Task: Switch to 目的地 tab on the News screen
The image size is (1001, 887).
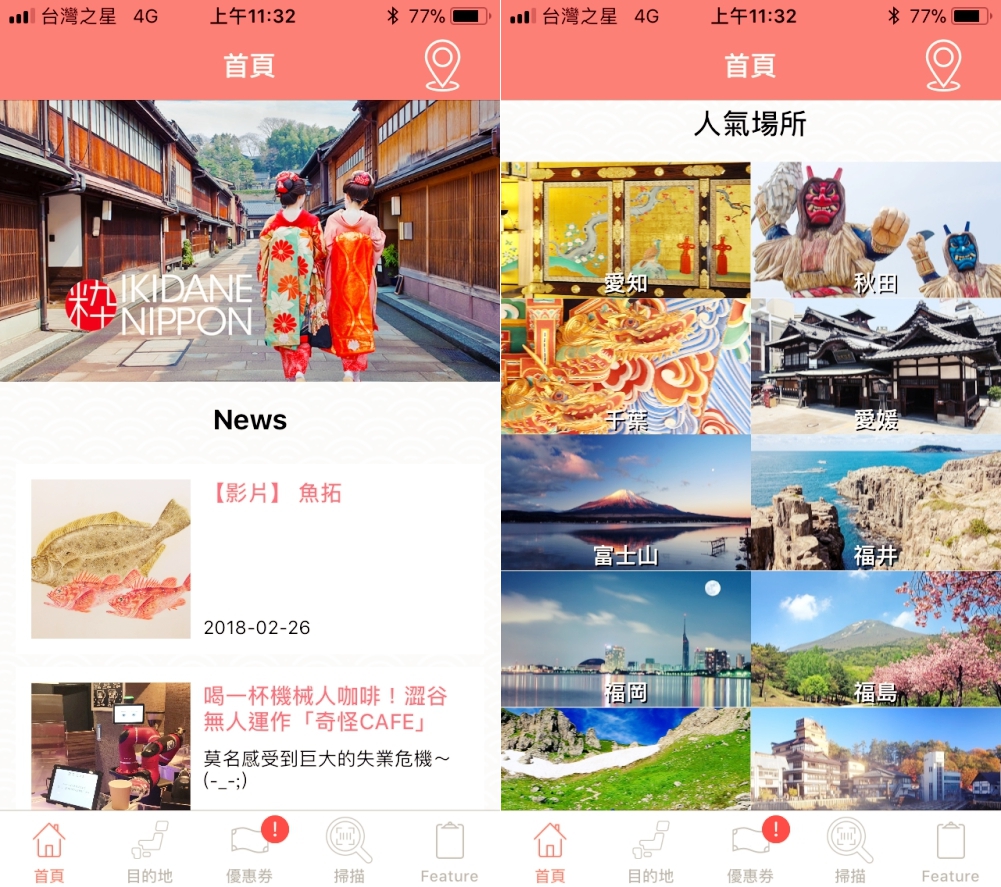Action: click(x=149, y=850)
